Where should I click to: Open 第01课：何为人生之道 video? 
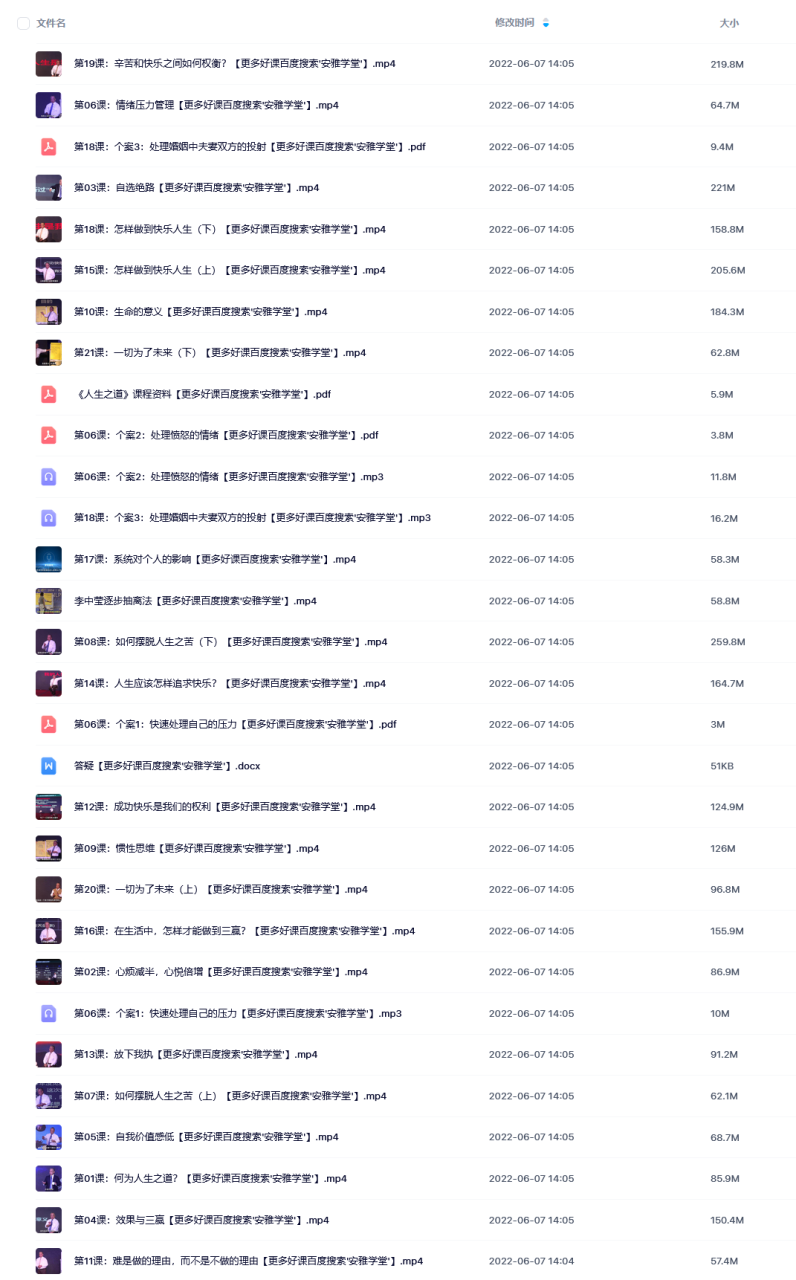(210, 1178)
